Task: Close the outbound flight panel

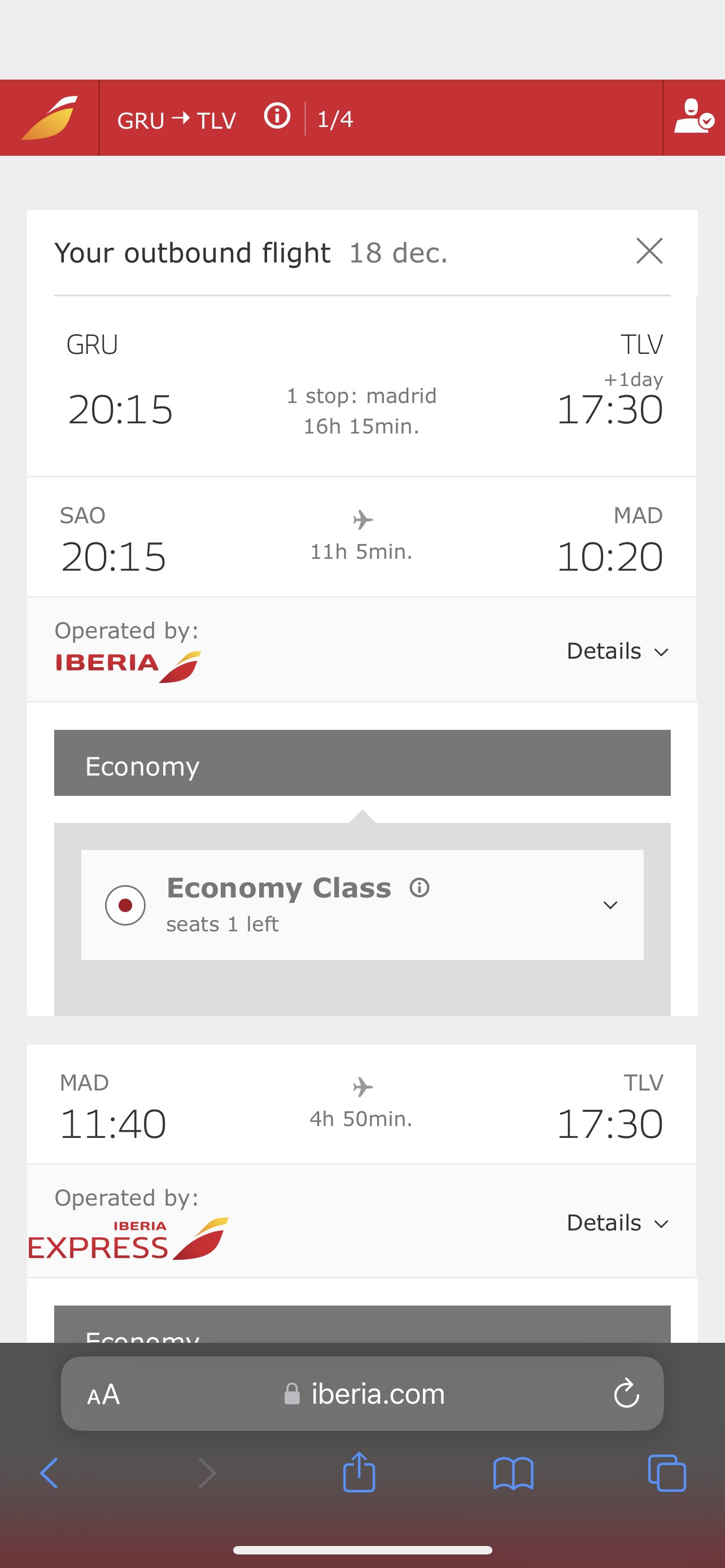Action: (649, 251)
